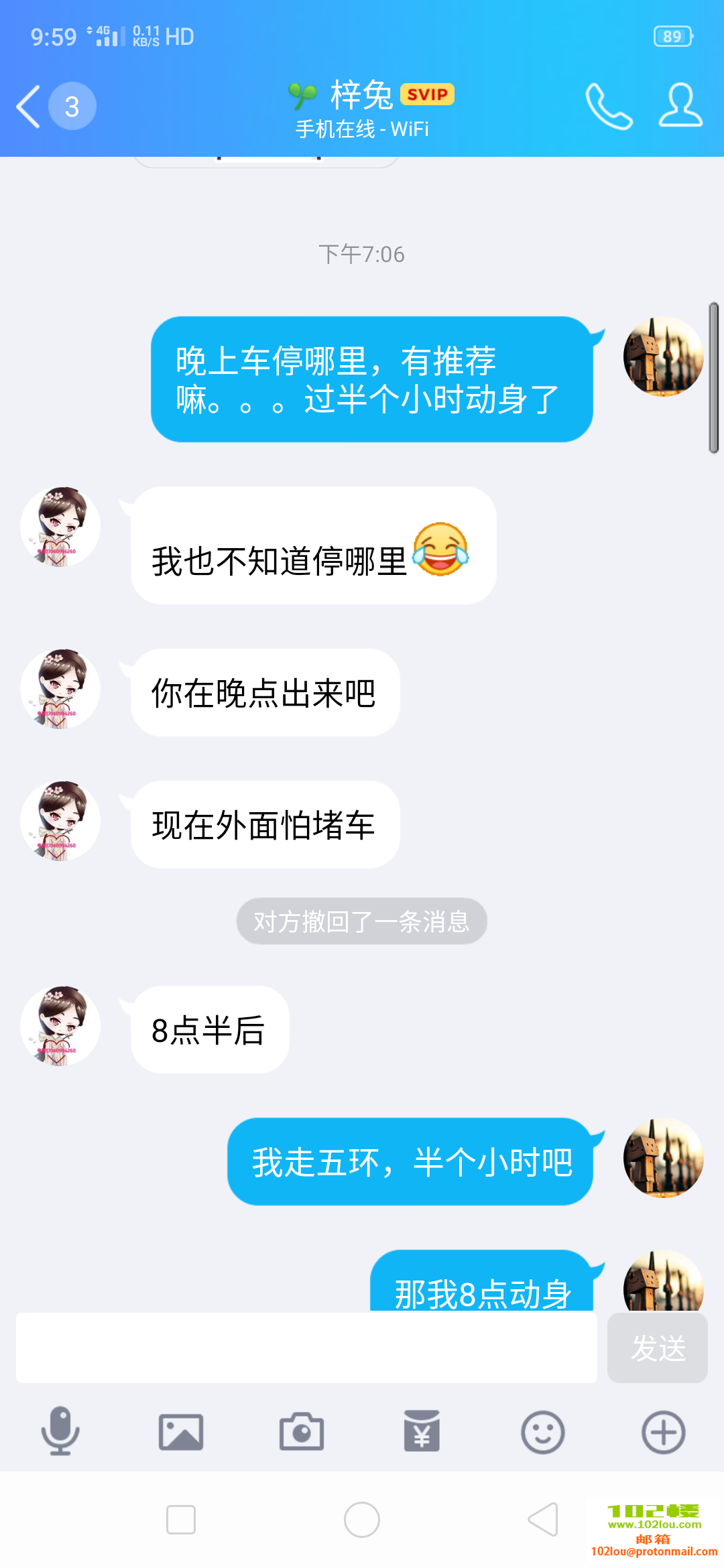The width and height of the screenshot is (724, 1568).
Task: Expand more options with plus icon
Action: point(663,1432)
